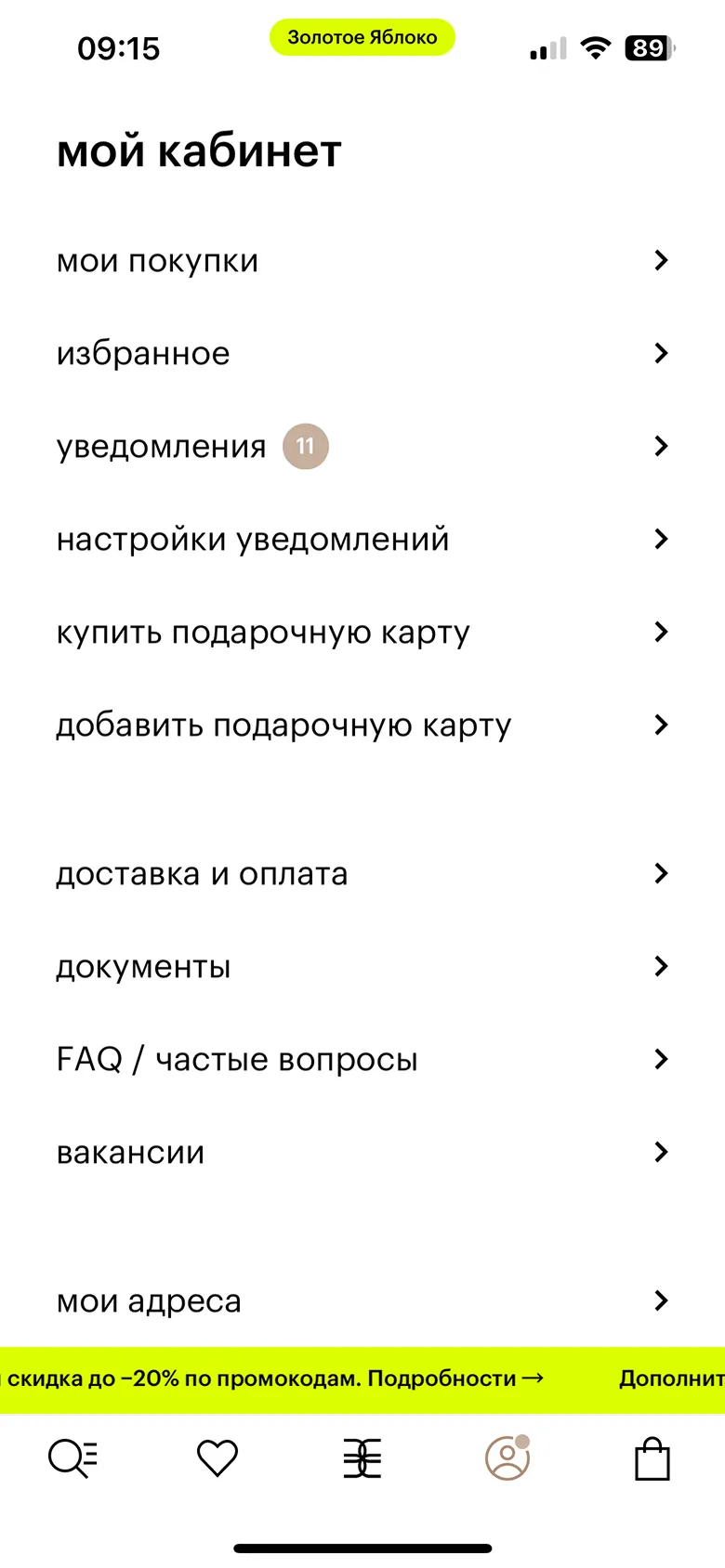
Task: Open the мои покупки row
Action: [362, 261]
